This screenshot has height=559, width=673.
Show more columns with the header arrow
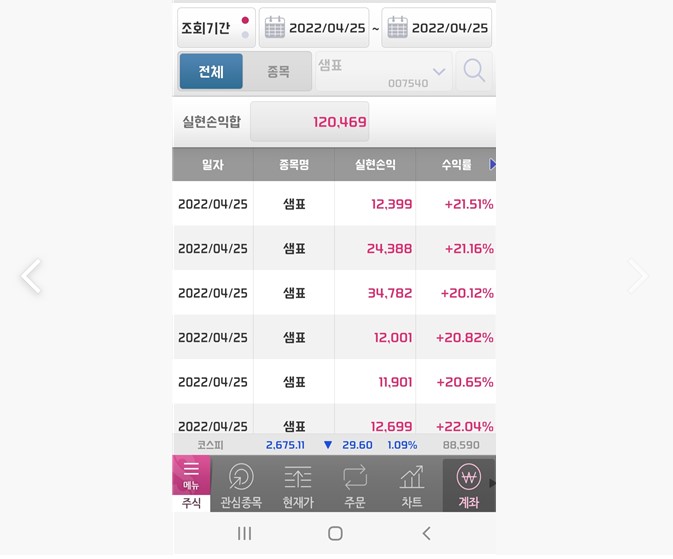pos(492,164)
